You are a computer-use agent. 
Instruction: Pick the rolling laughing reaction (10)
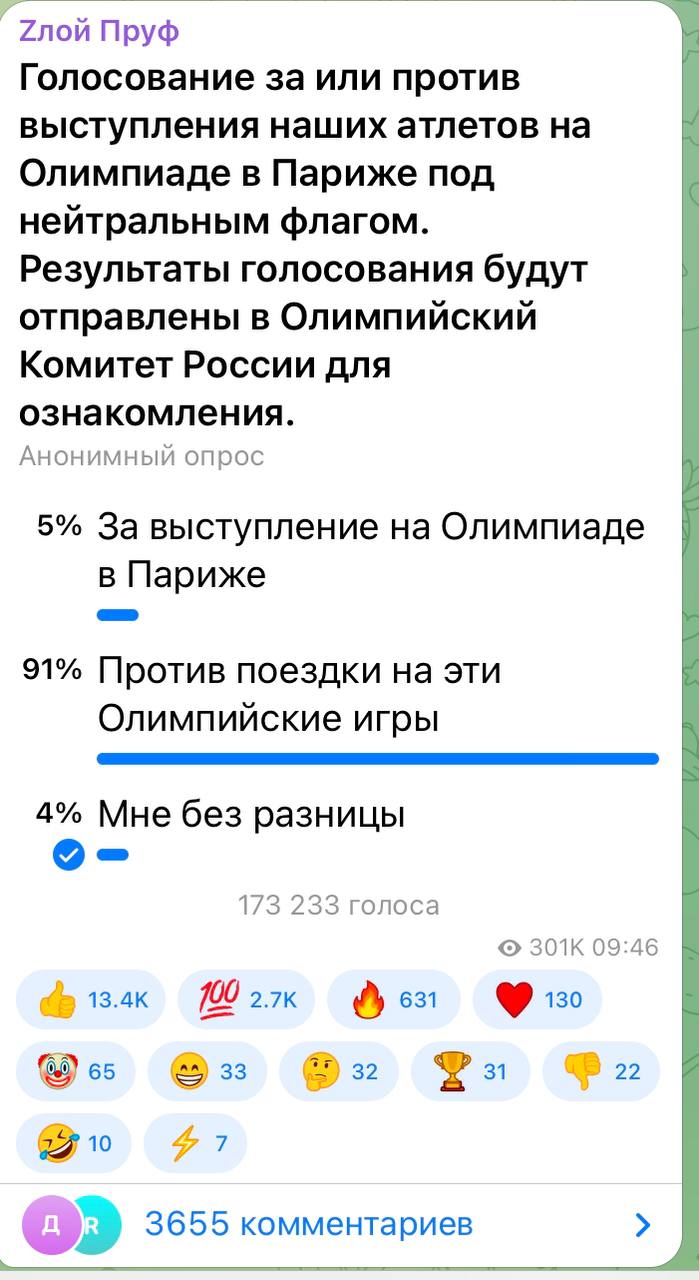coord(74,1143)
